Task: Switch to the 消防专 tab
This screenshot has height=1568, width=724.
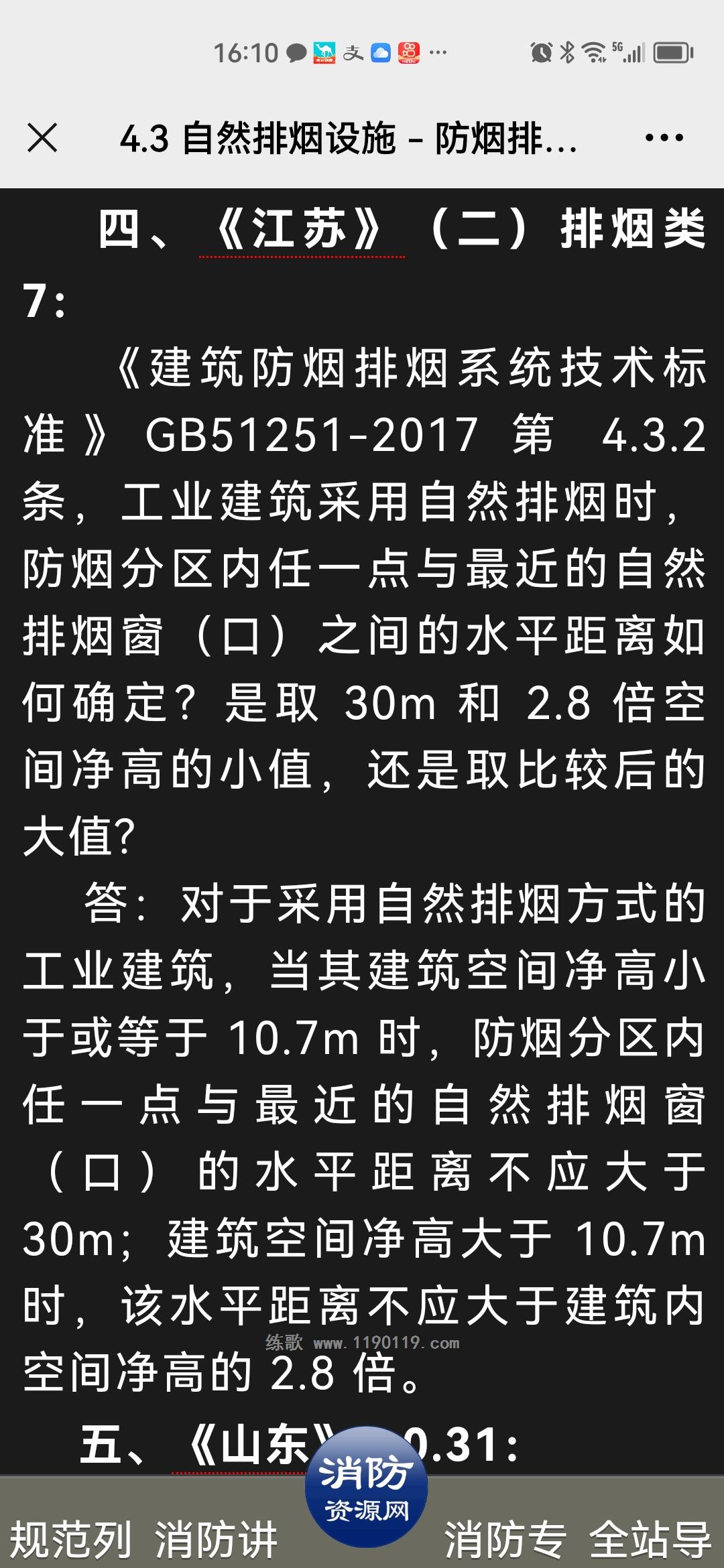Action: pos(505,1539)
